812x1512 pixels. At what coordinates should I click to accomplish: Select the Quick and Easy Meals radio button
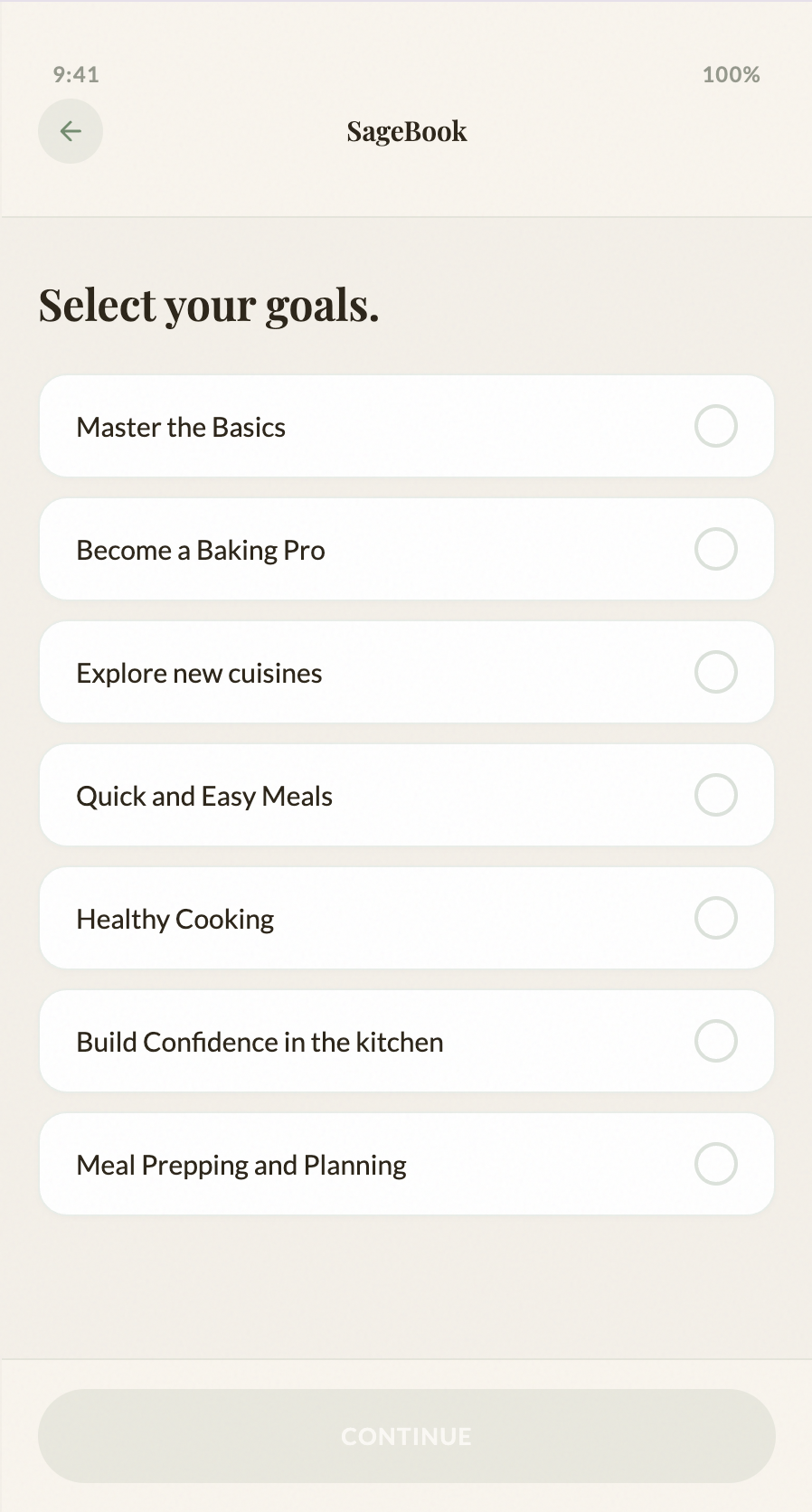pos(715,795)
